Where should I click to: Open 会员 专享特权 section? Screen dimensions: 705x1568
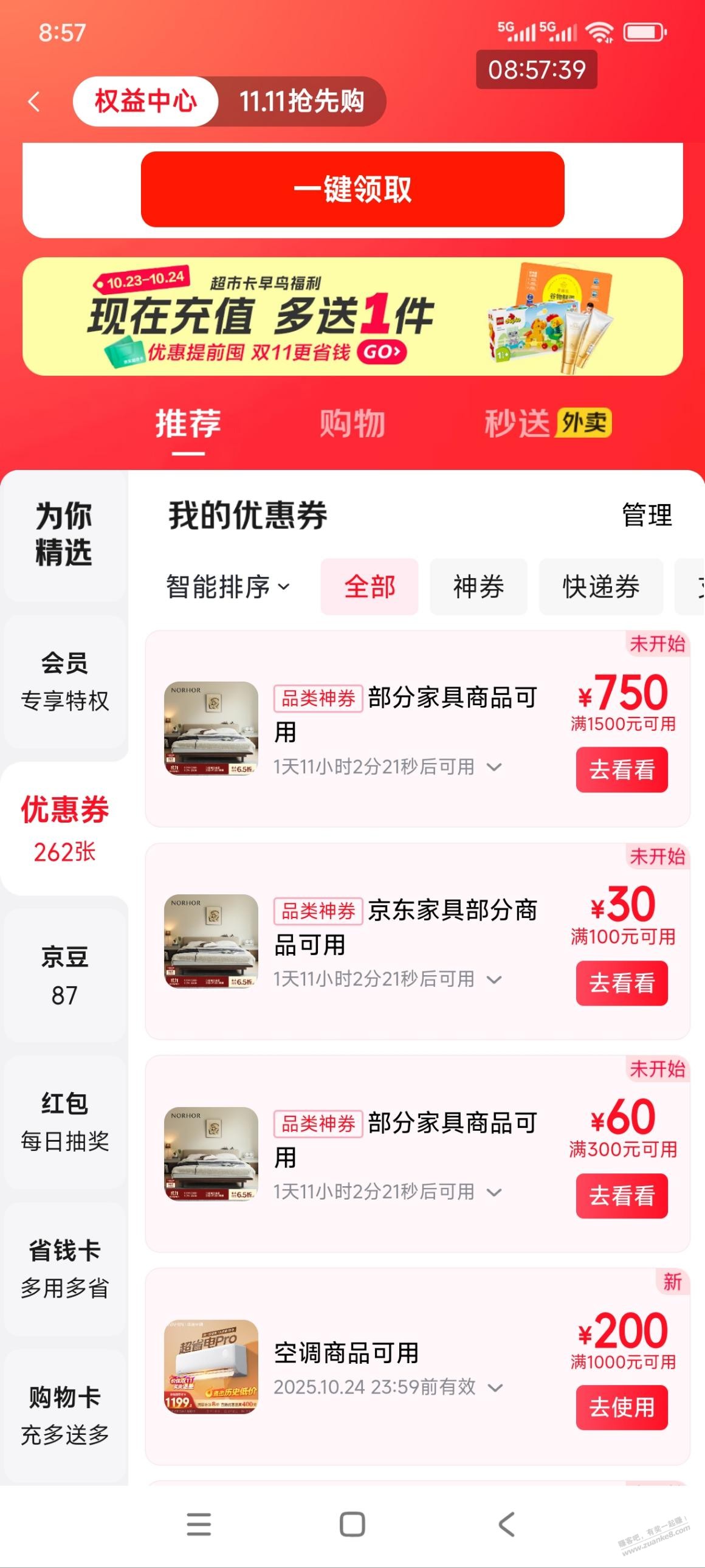64,682
